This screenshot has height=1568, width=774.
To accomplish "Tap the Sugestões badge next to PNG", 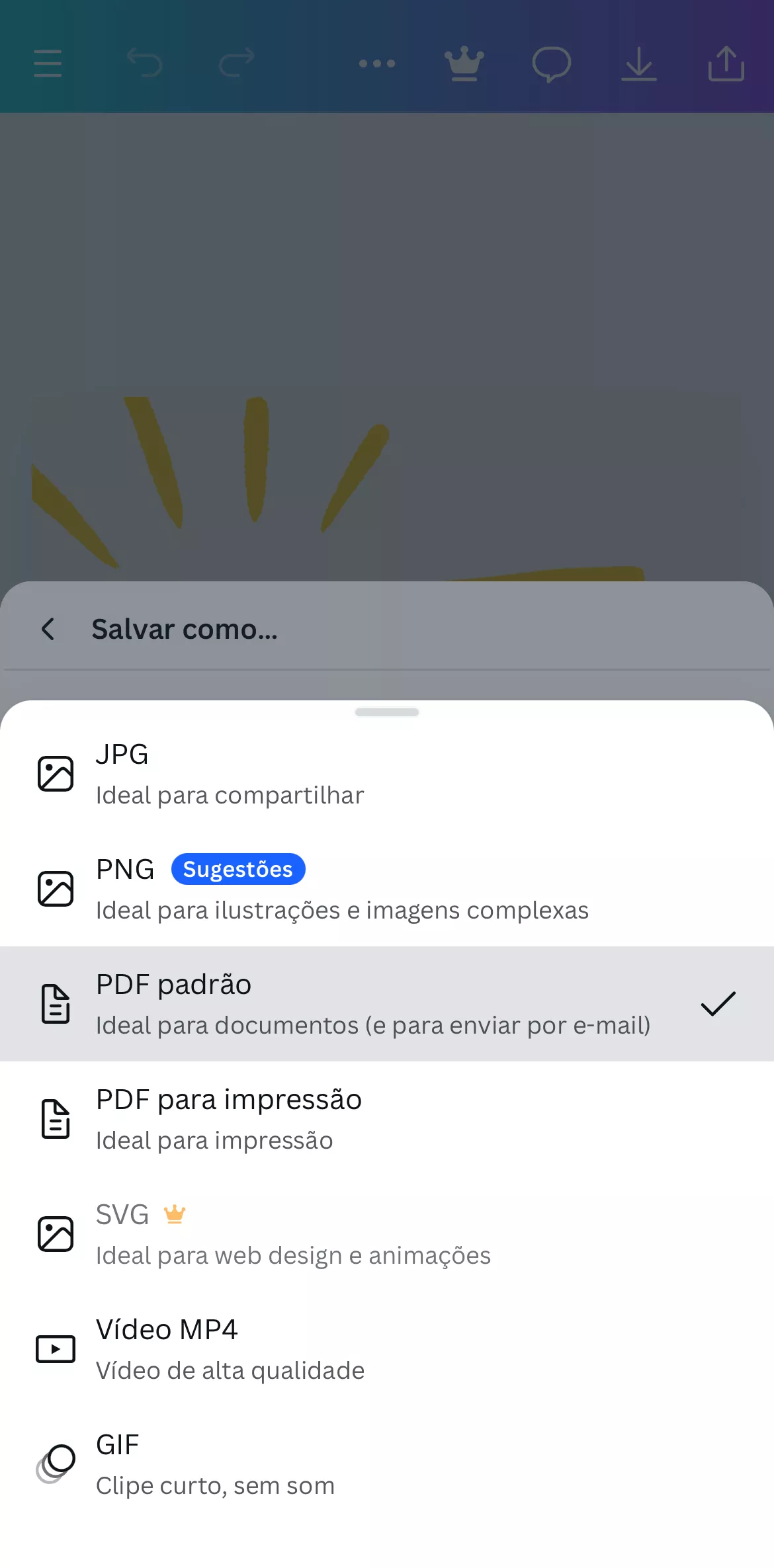I will coord(238,869).
